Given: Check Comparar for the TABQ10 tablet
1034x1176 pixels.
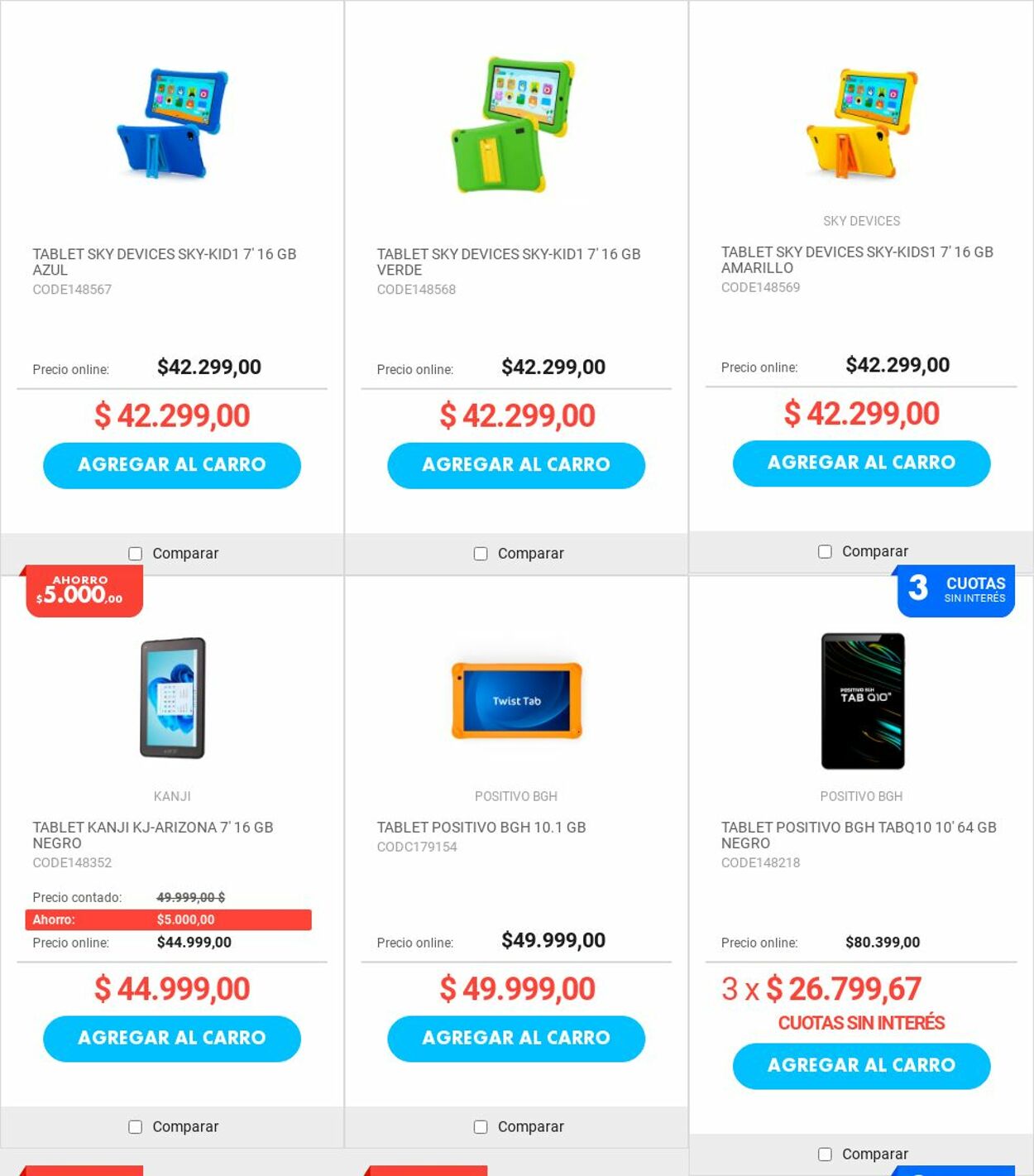Looking at the screenshot, I should pos(825,1154).
